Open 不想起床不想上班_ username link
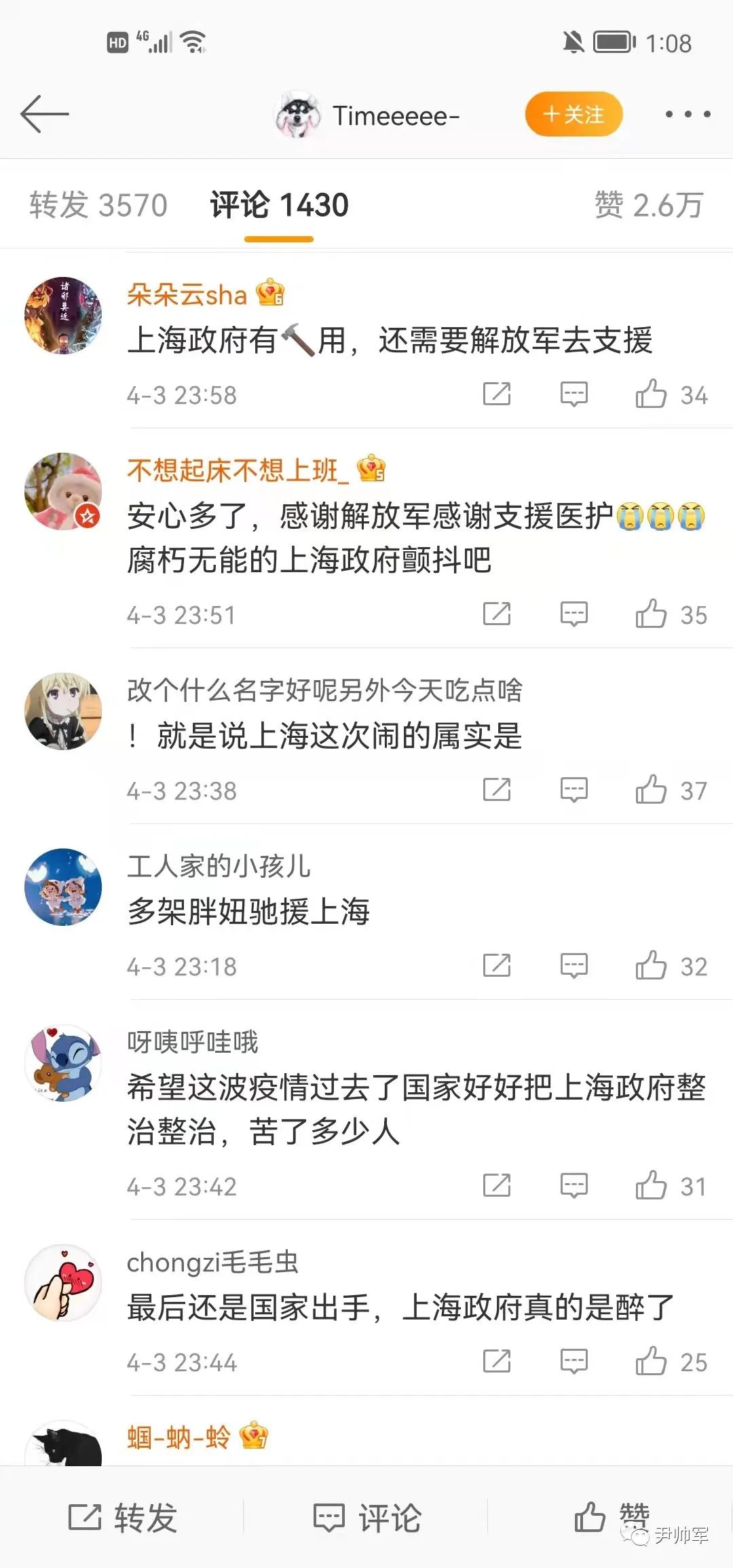This screenshot has width=733, height=1568. tap(238, 470)
